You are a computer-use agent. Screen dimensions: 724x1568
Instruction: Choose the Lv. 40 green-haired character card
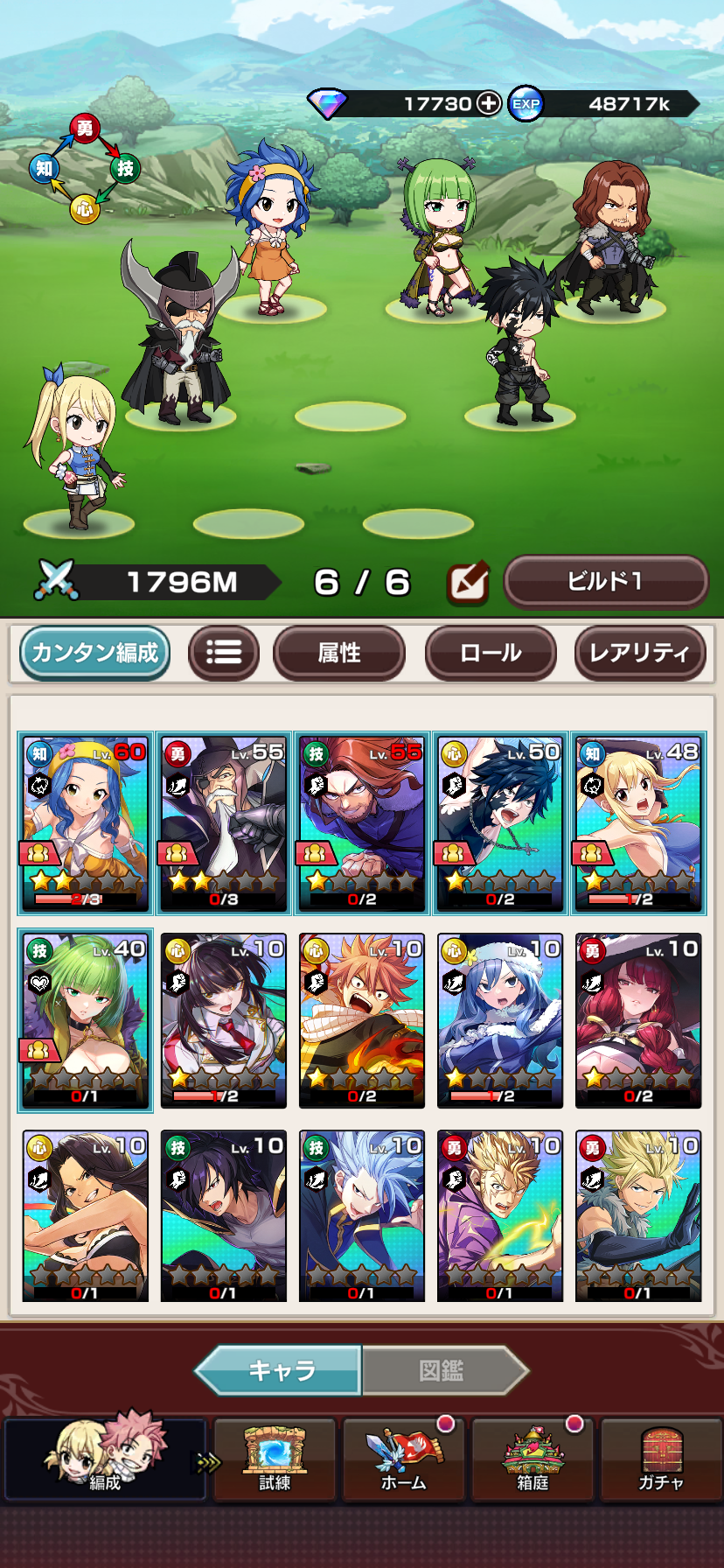pos(86,1020)
